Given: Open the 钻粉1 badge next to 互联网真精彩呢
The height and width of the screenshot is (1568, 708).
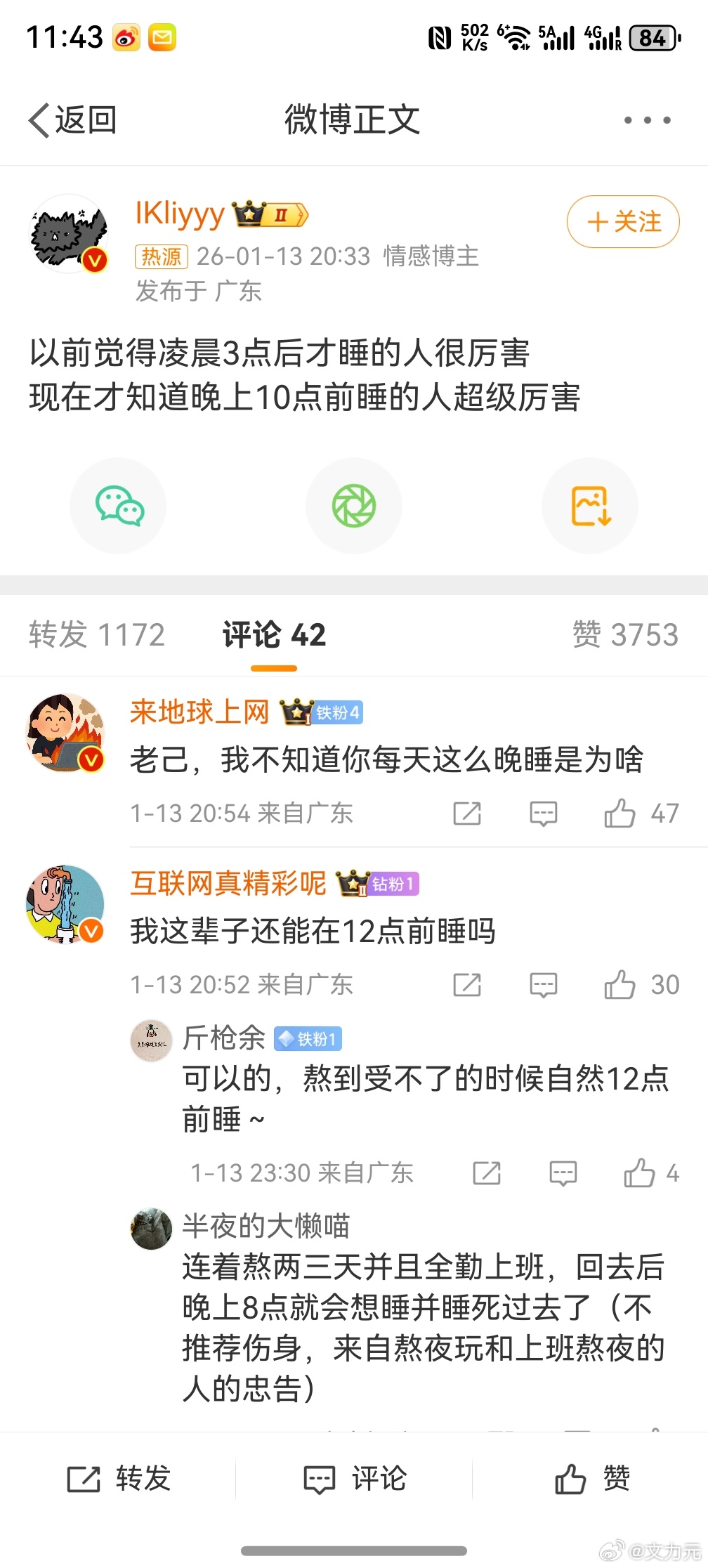Looking at the screenshot, I should click(393, 884).
